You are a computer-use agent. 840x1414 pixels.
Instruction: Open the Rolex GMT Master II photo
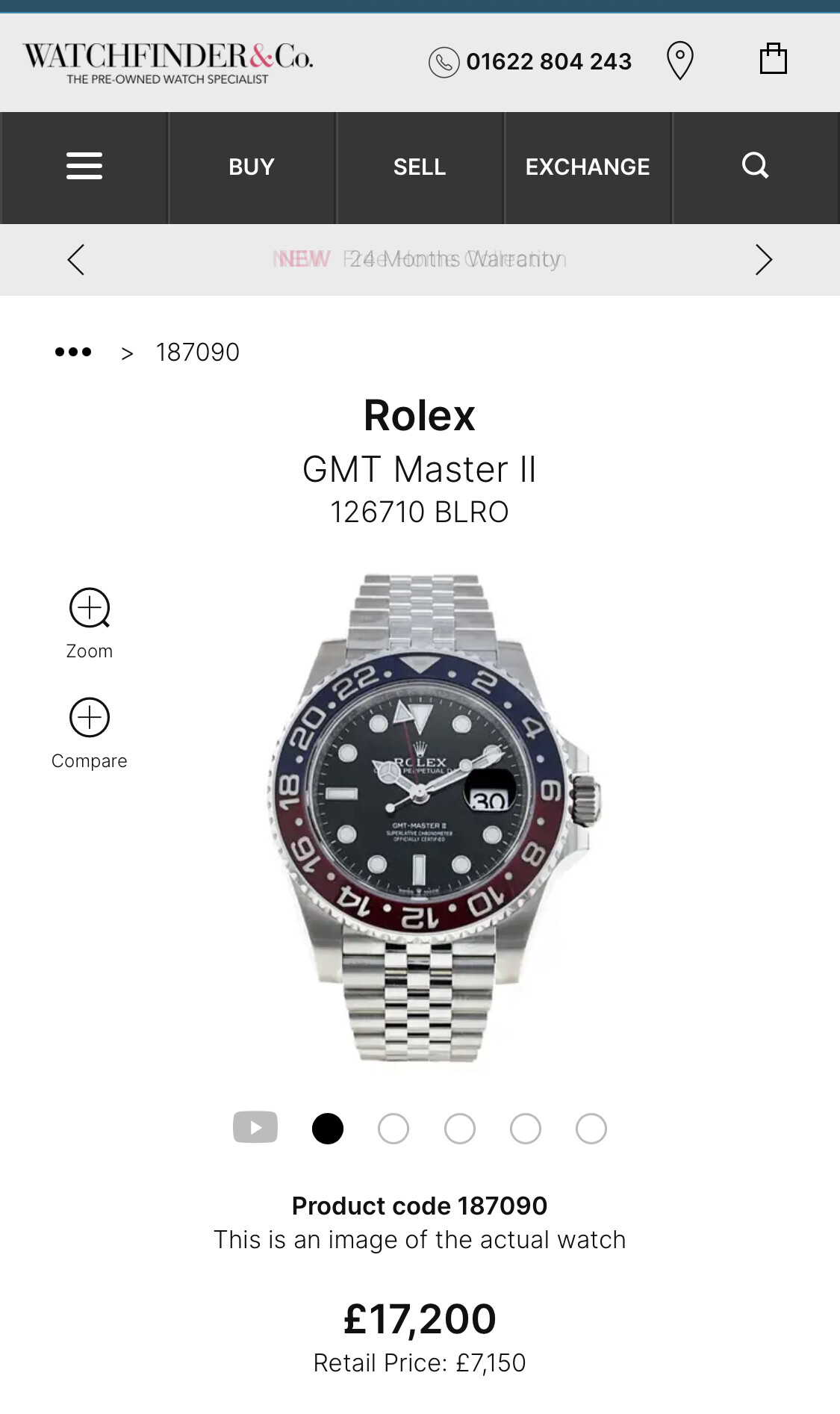click(x=433, y=818)
